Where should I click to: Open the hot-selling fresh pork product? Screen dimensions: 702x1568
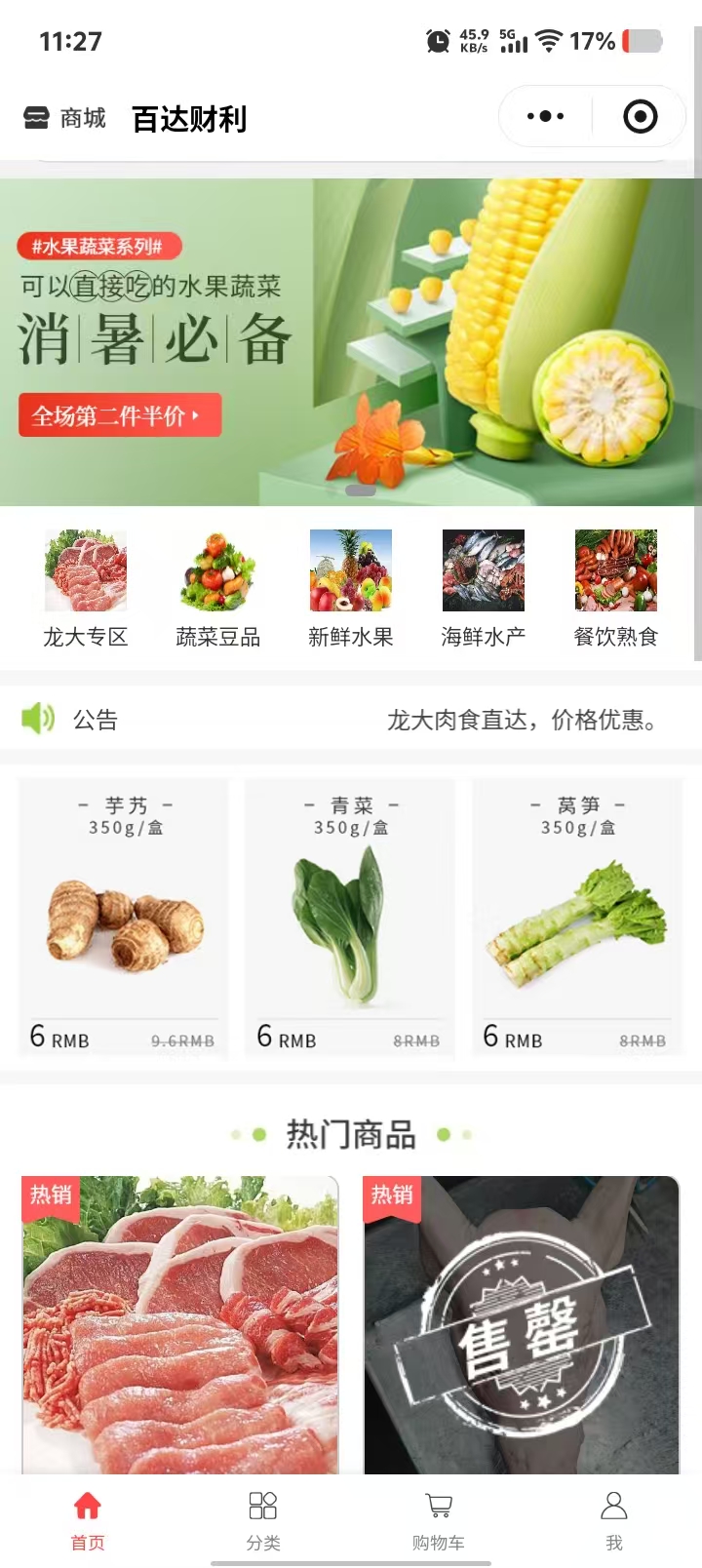click(180, 1324)
